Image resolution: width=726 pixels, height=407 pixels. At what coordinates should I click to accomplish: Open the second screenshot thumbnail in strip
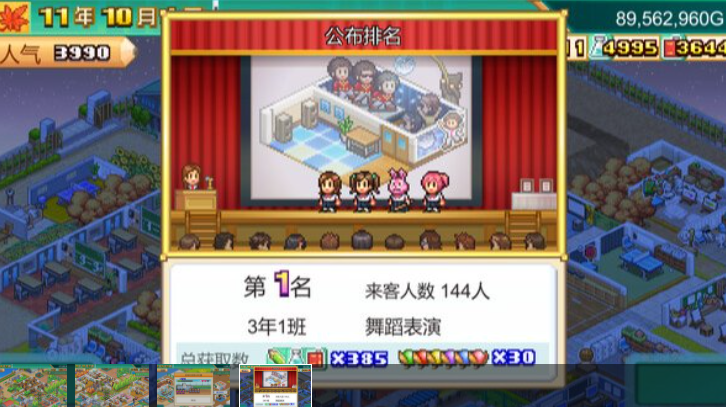click(111, 385)
